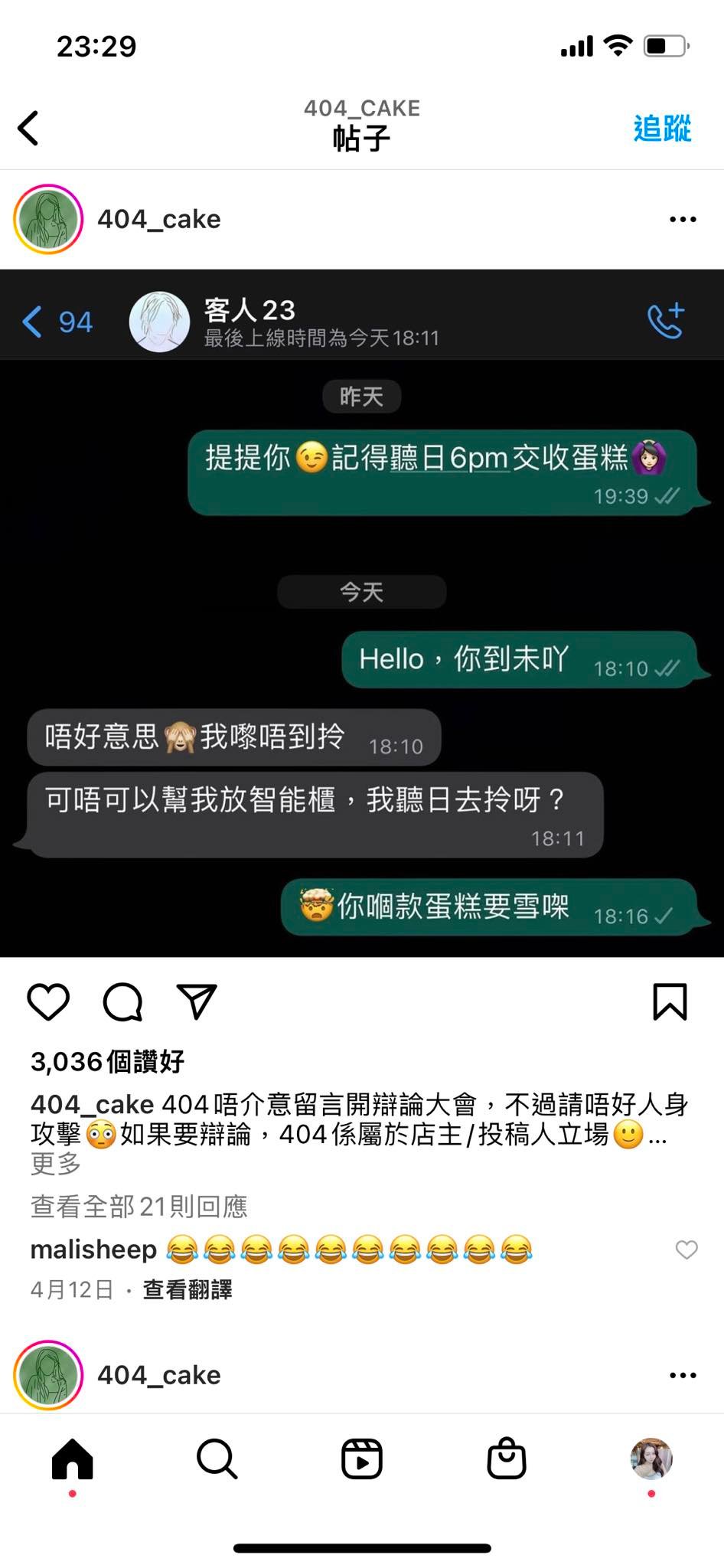The width and height of the screenshot is (724, 1568).
Task: Tap the 追蹤 follow button
Action: (662, 128)
